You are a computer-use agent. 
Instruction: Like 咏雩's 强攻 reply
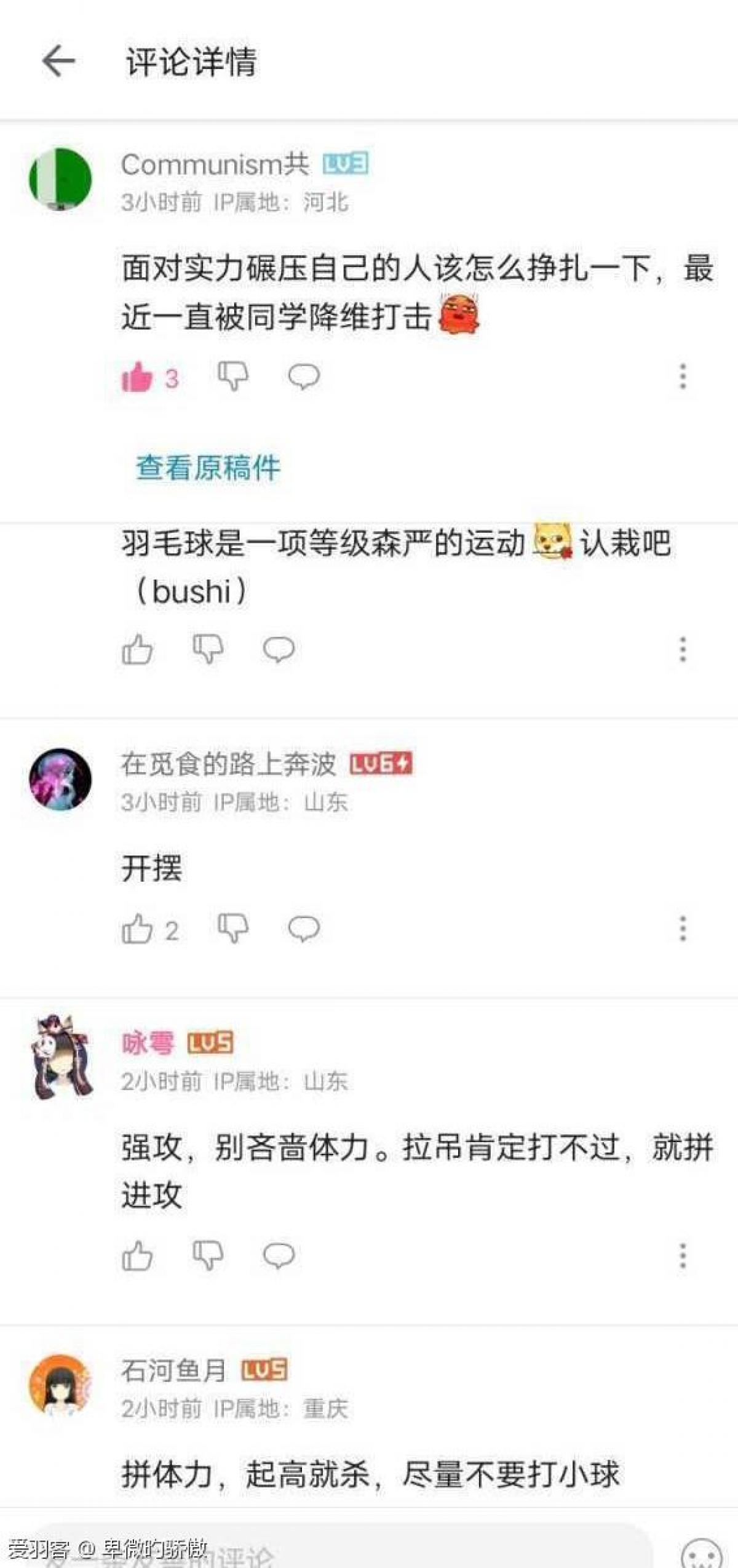point(137,1255)
